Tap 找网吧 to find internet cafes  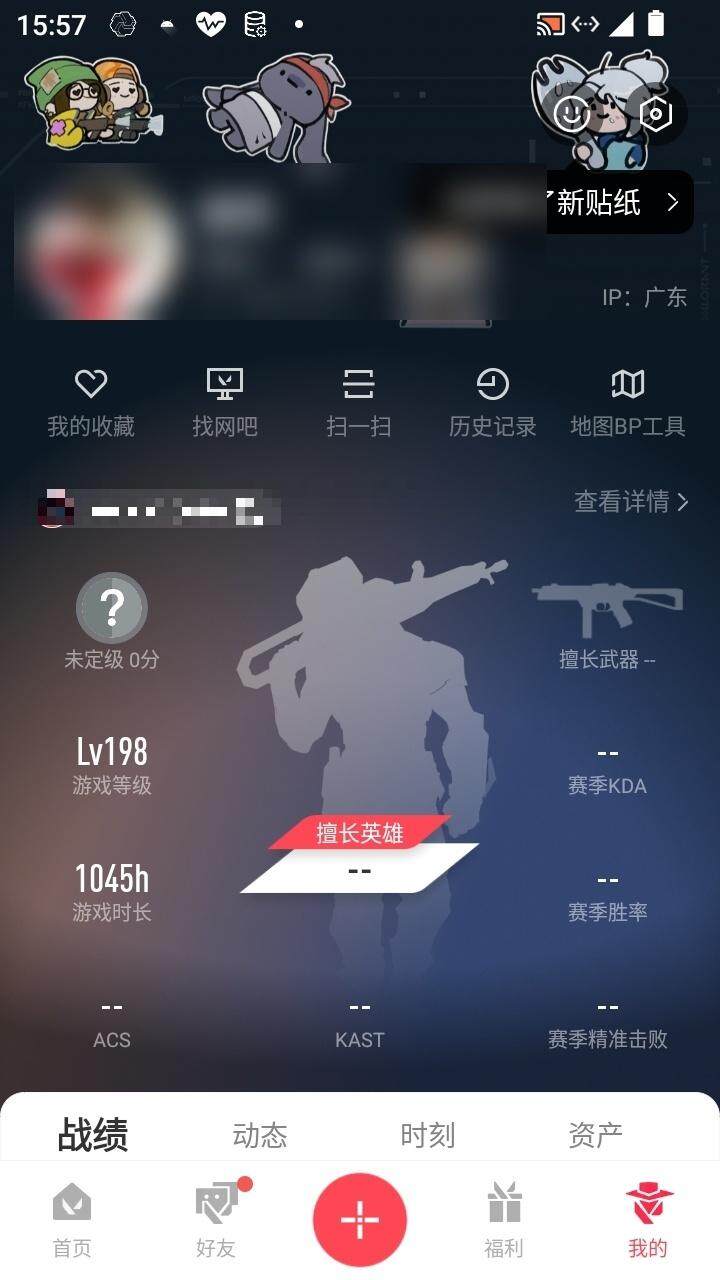225,402
